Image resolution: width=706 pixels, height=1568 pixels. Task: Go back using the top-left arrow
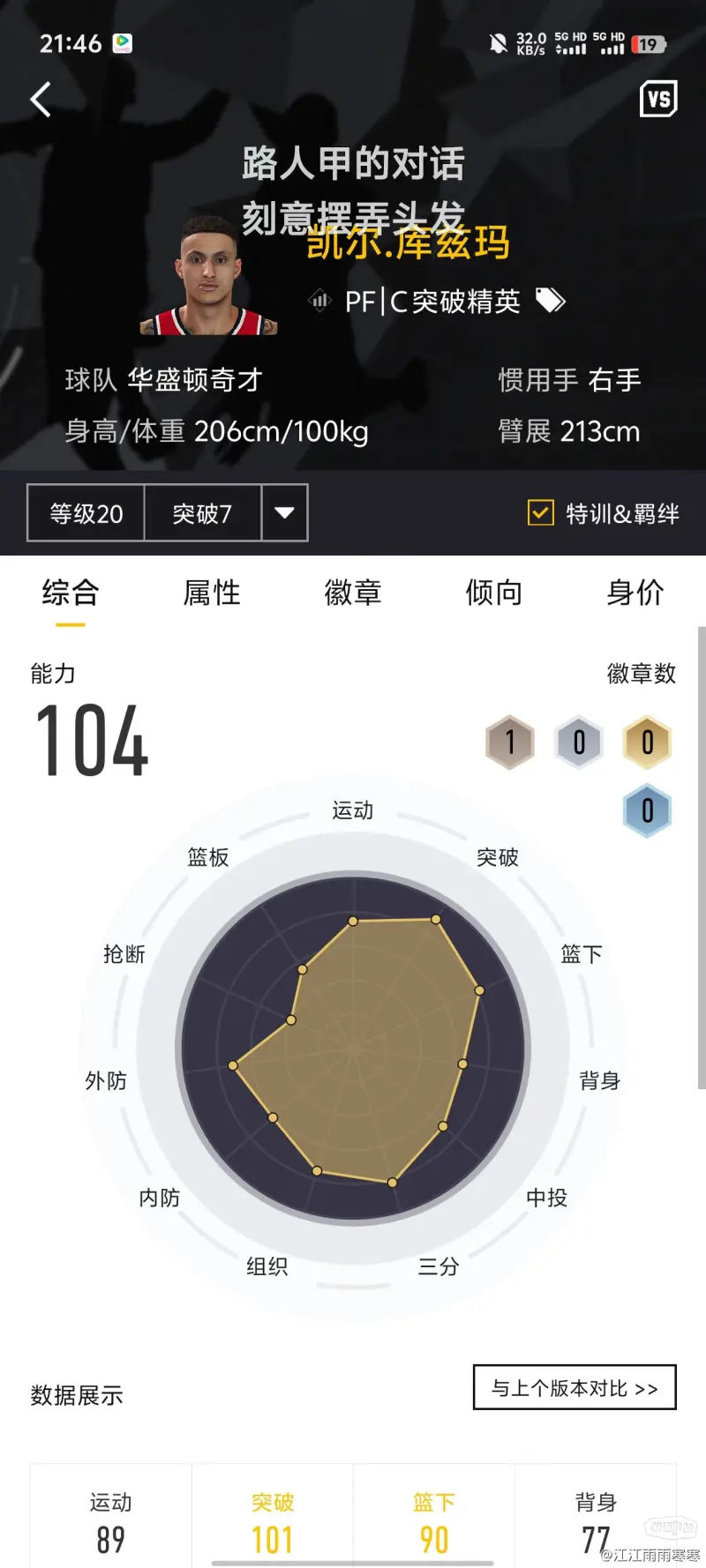coord(41,100)
